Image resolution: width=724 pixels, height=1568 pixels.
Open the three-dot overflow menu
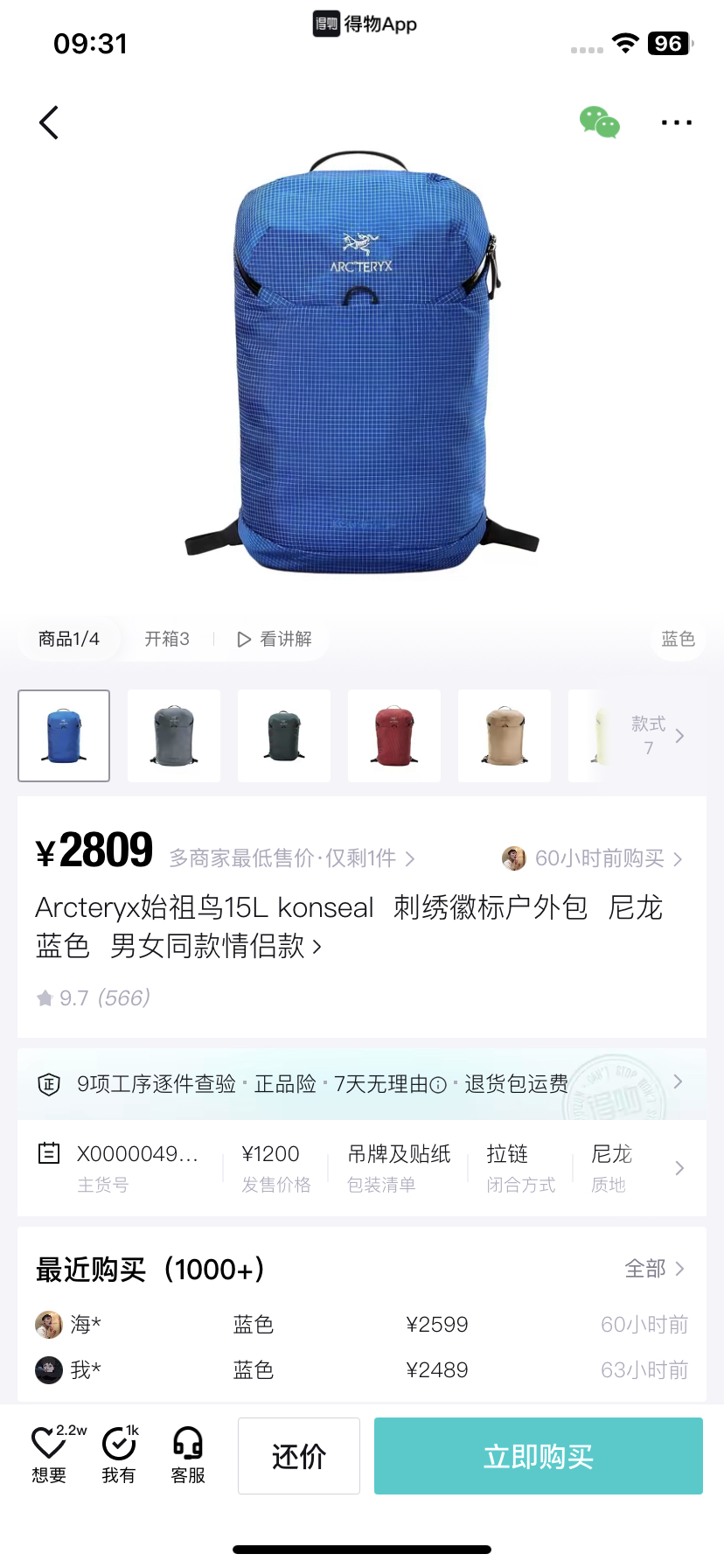pyautogui.click(x=676, y=122)
